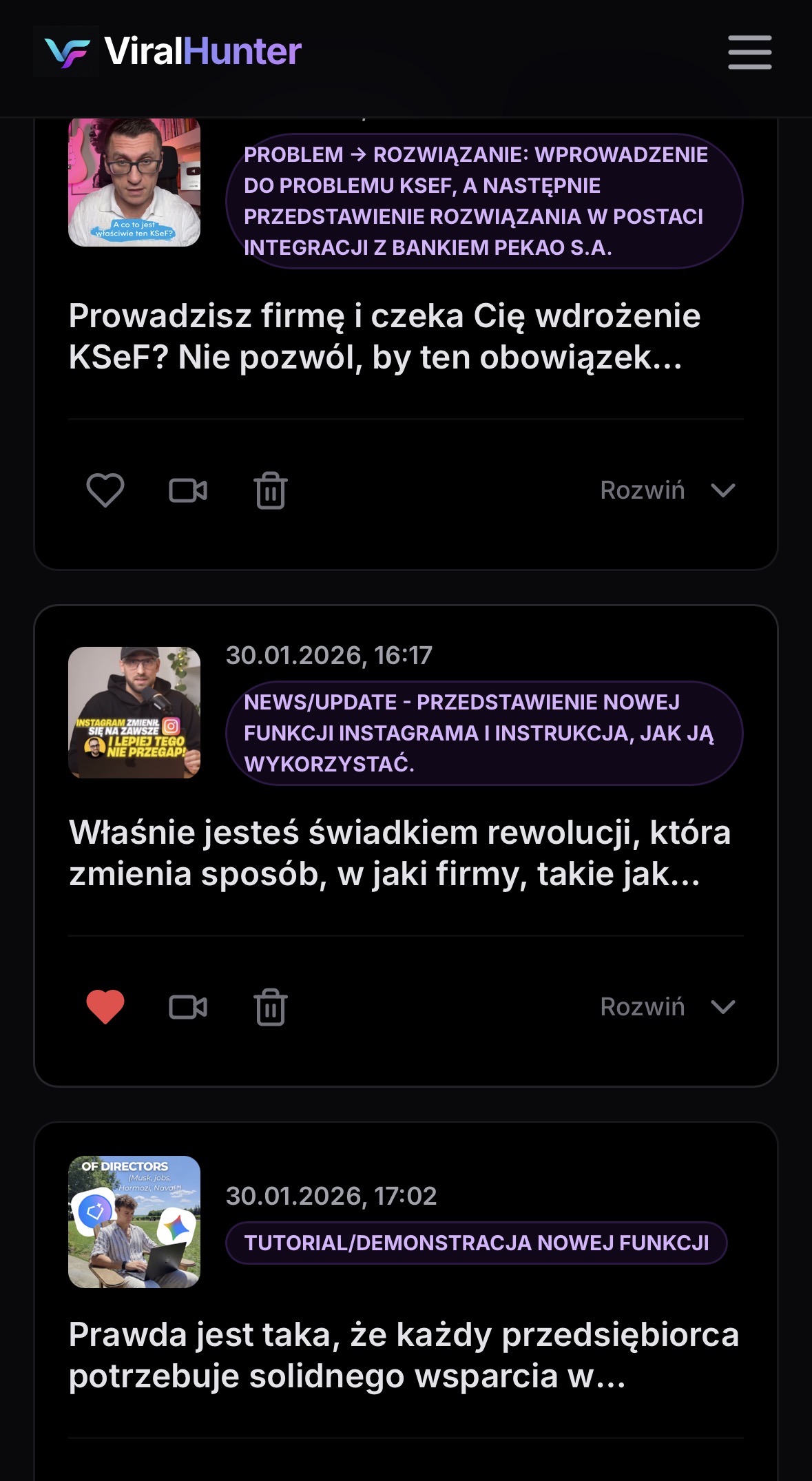Open the video icon on the Instagram revolution post
812x1481 pixels.
[x=189, y=1006]
